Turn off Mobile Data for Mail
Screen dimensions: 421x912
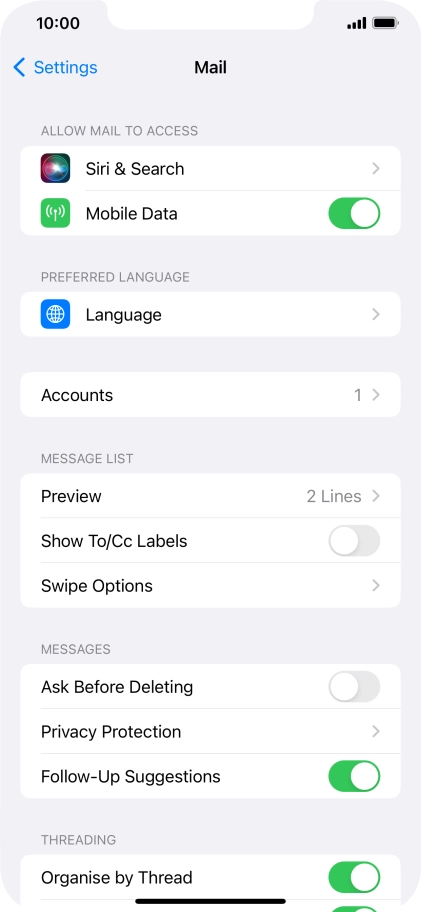pos(354,213)
